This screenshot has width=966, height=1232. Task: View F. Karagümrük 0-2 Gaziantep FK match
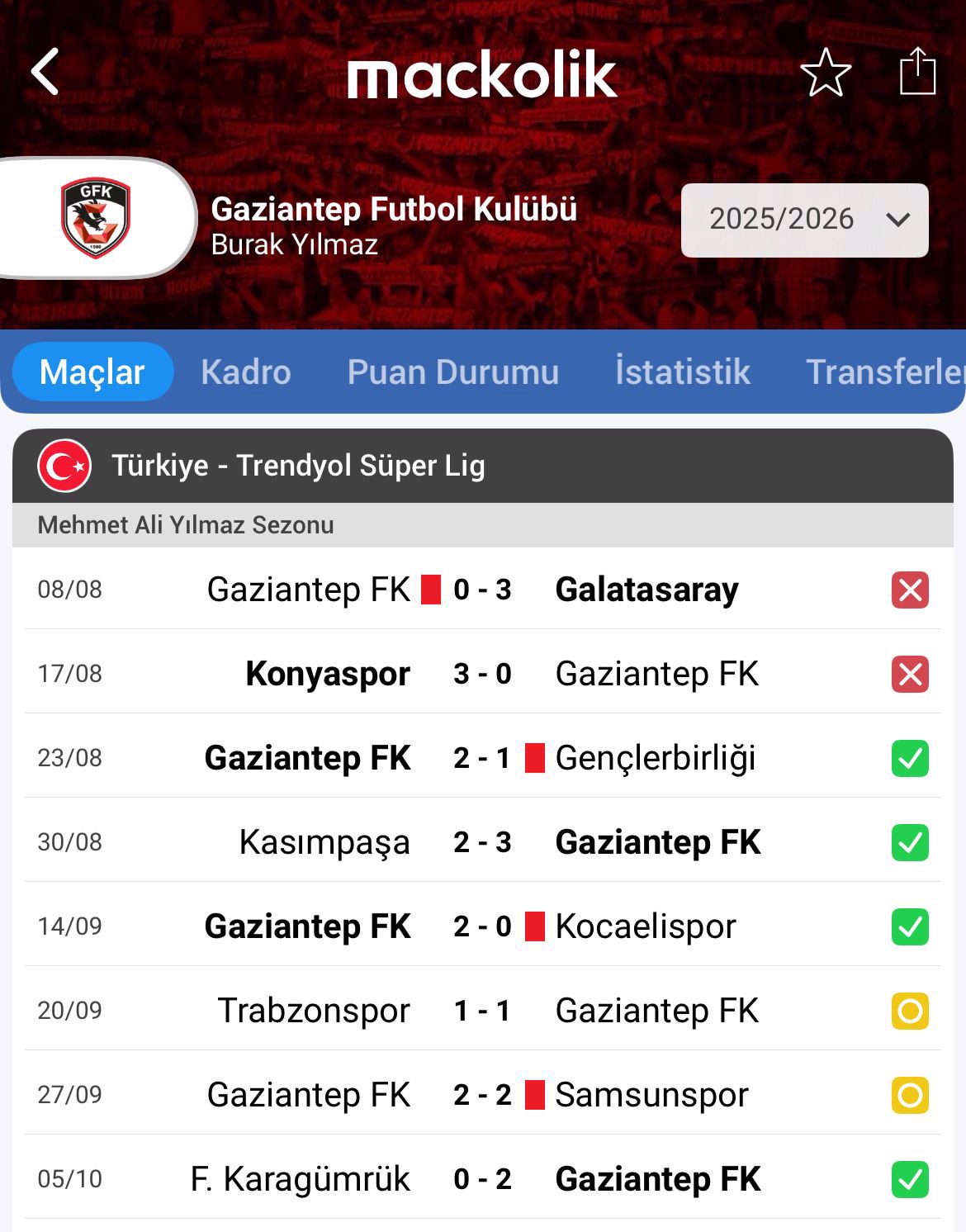482,1179
